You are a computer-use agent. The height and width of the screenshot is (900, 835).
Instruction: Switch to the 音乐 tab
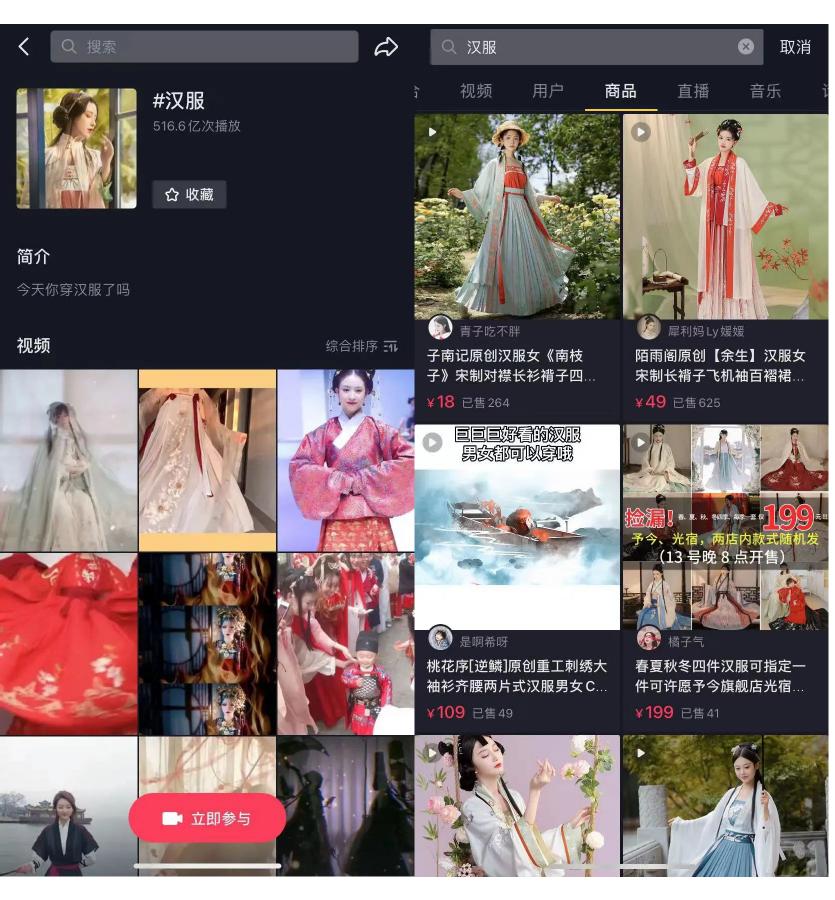tap(765, 91)
